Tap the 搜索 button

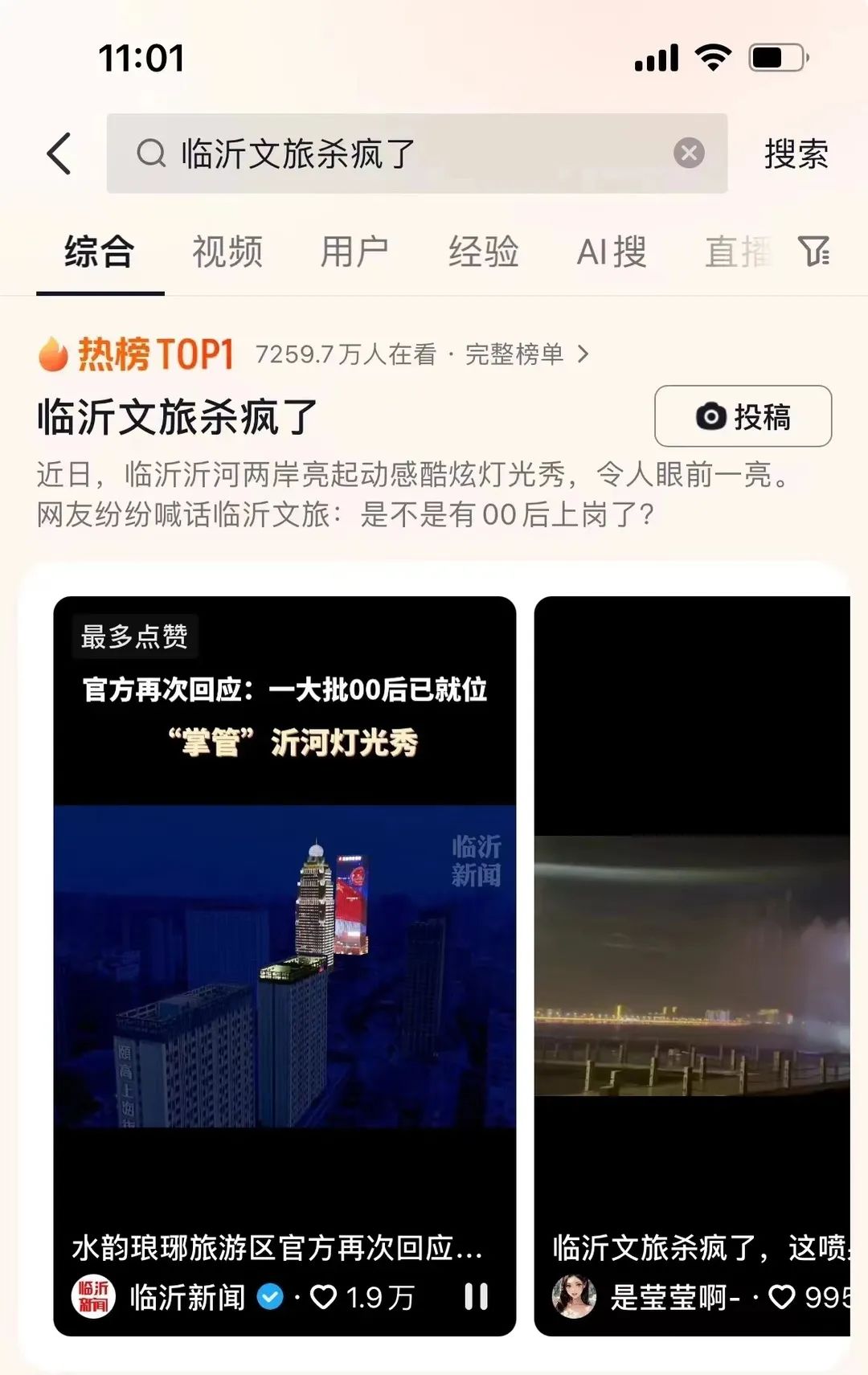point(796,153)
